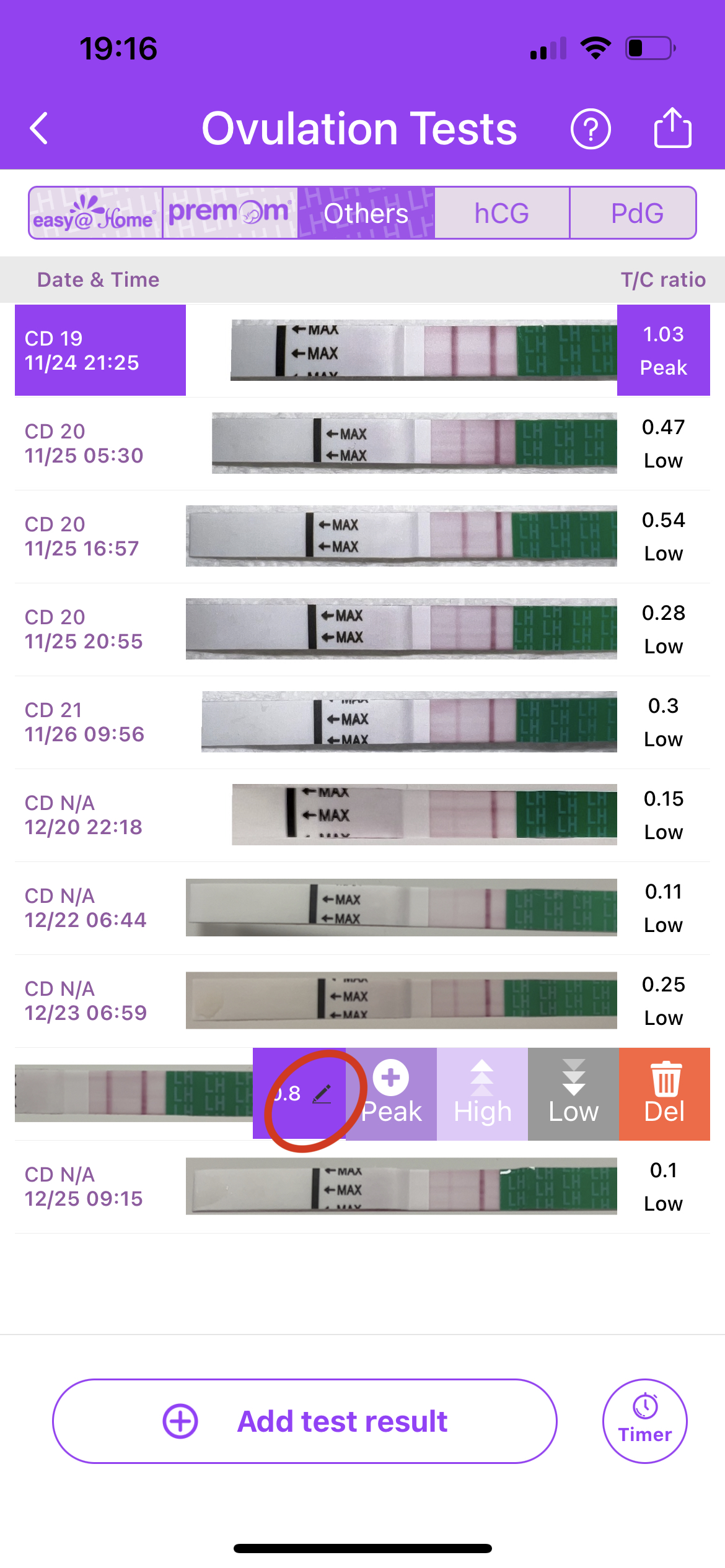
Task: Open the help question mark
Action: (x=590, y=129)
